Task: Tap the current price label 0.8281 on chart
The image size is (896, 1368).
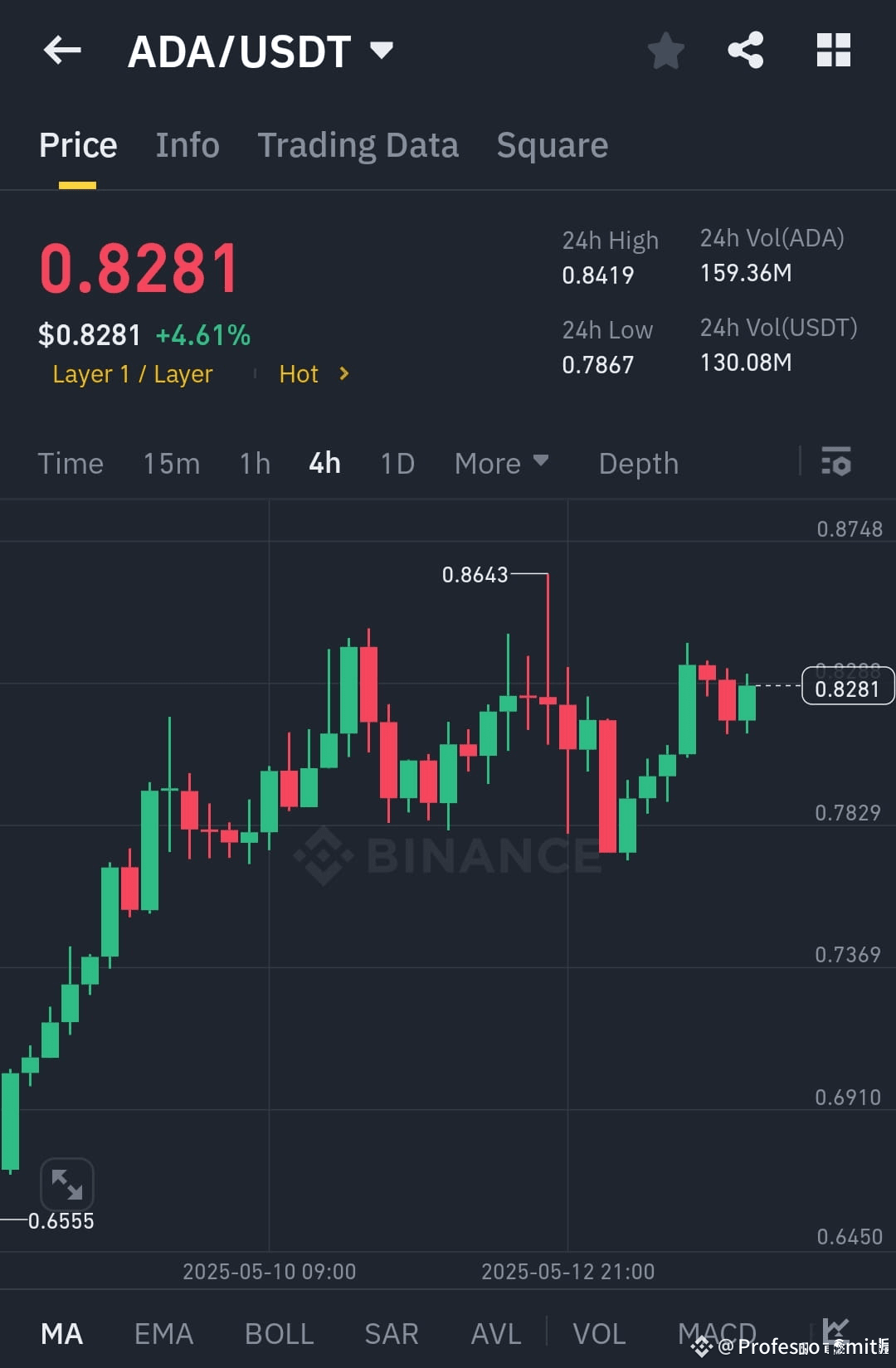Action: 846,686
